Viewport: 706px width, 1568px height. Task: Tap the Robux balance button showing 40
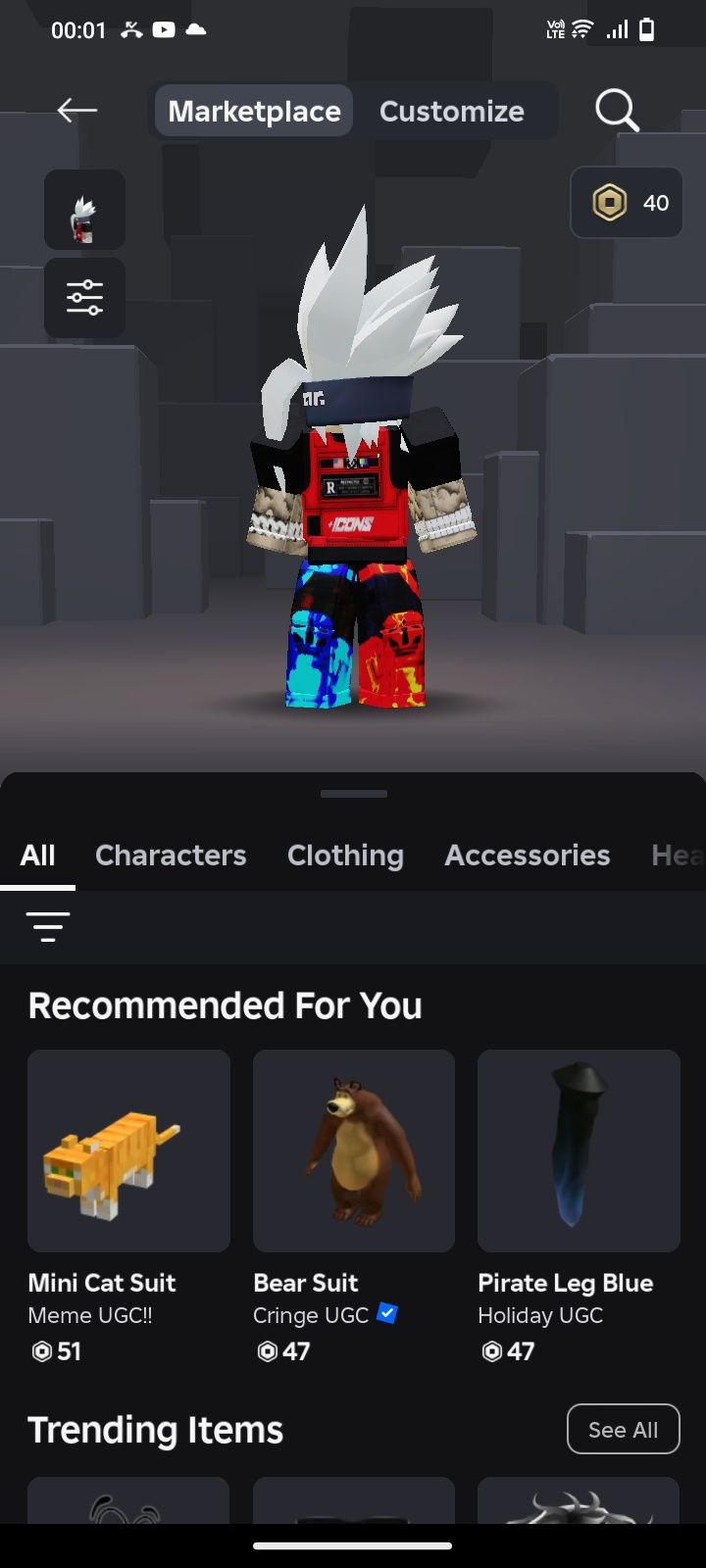tap(627, 203)
